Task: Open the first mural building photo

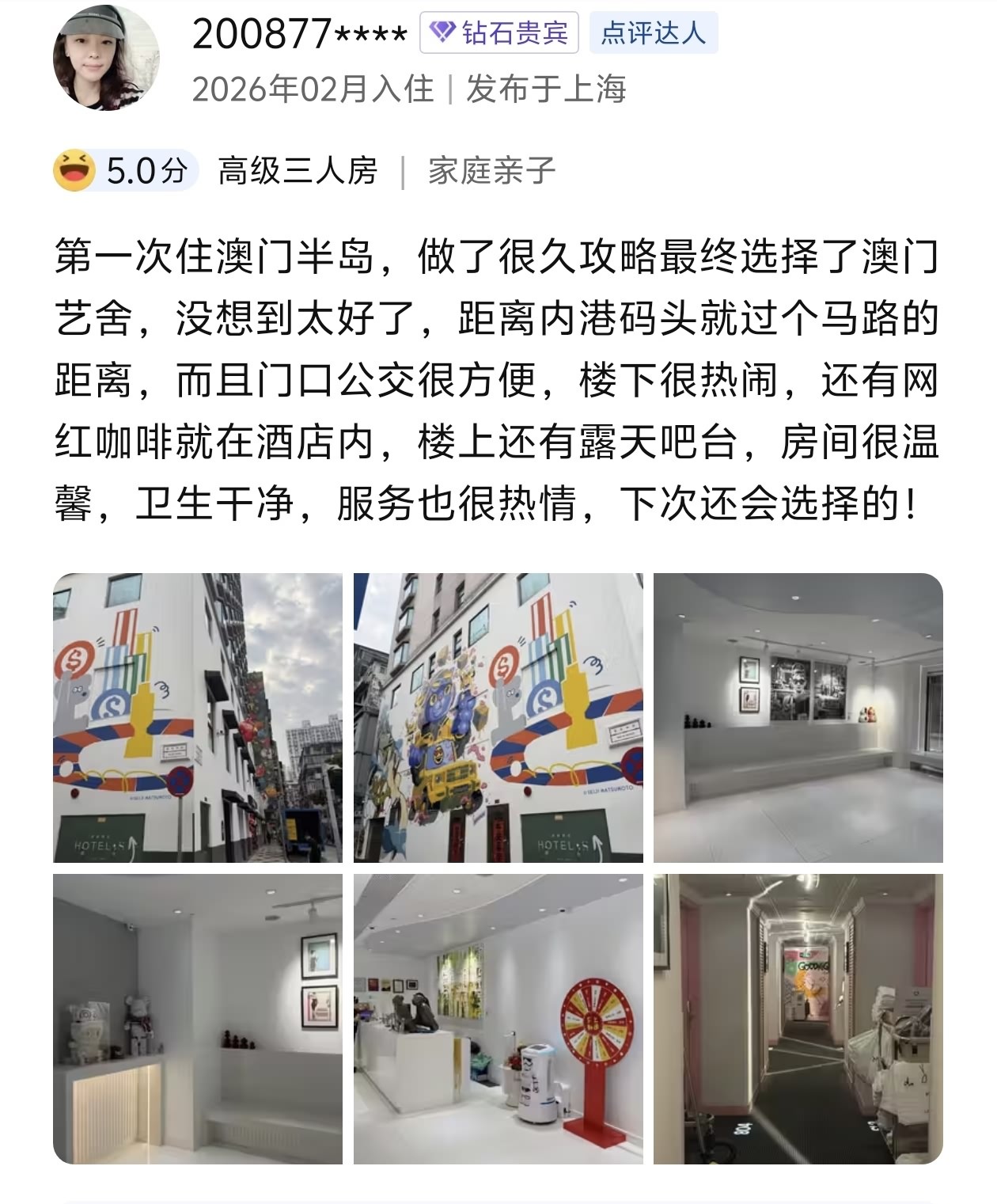Action: click(198, 717)
